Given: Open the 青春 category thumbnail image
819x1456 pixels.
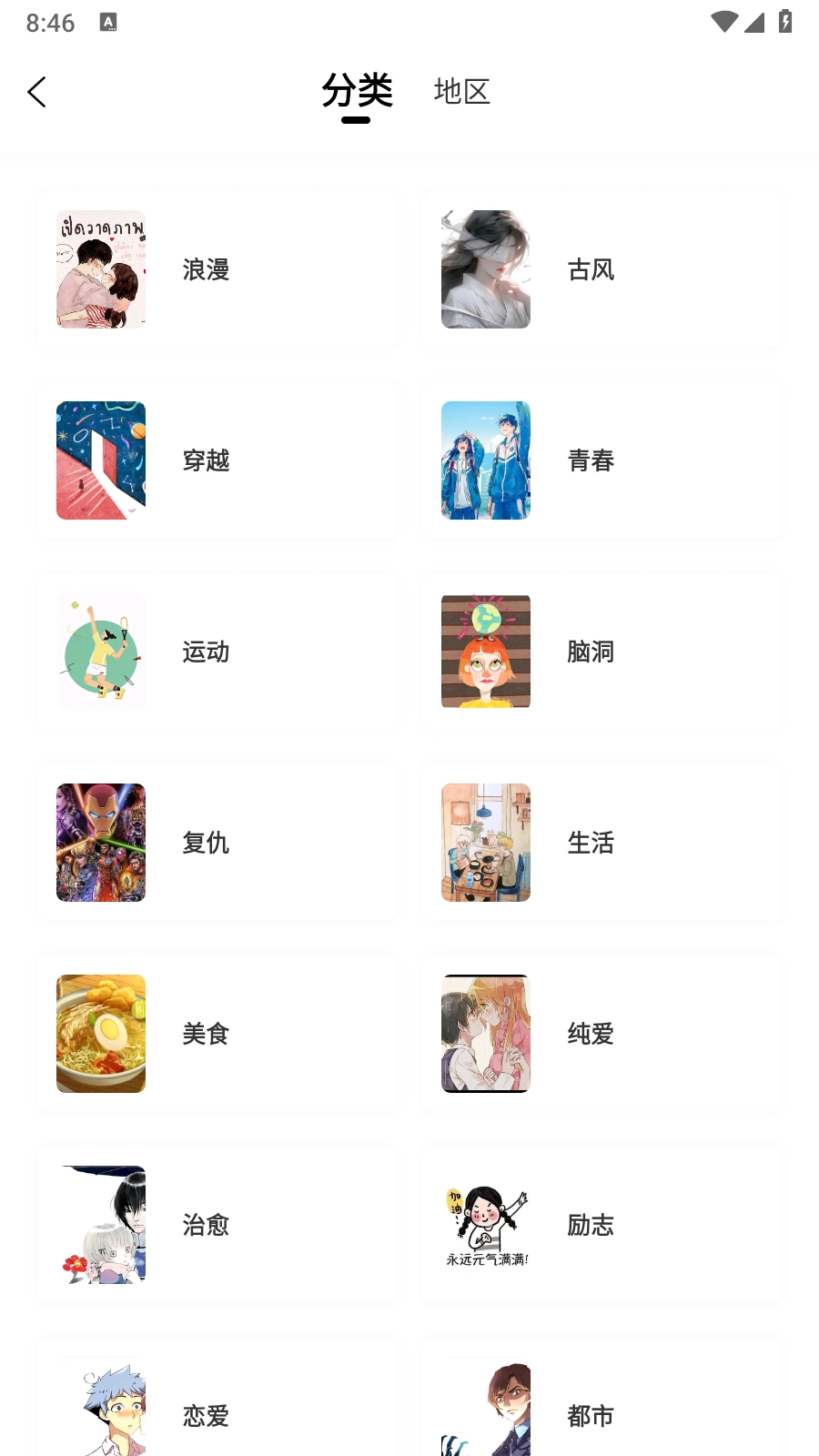Looking at the screenshot, I should tap(485, 460).
